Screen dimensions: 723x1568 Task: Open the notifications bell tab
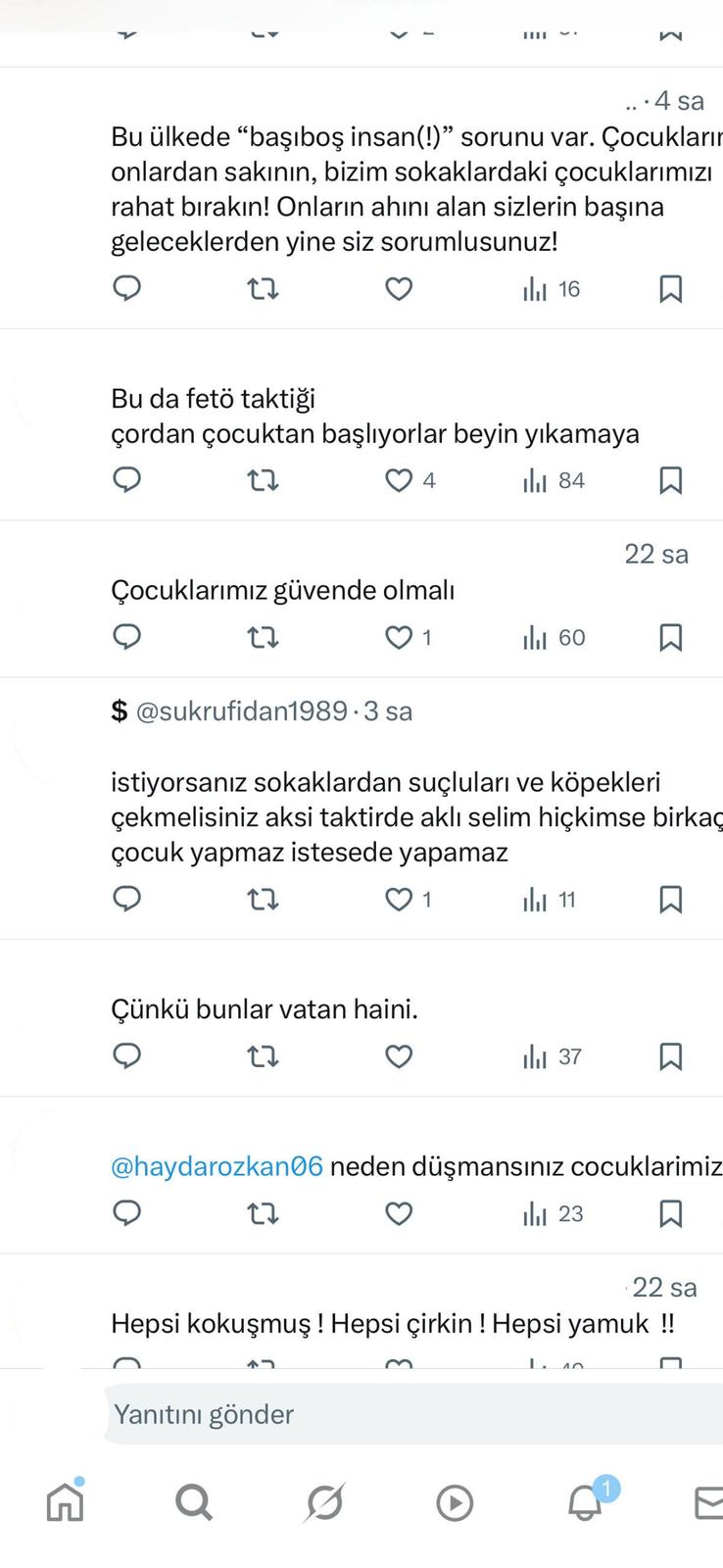click(586, 1501)
